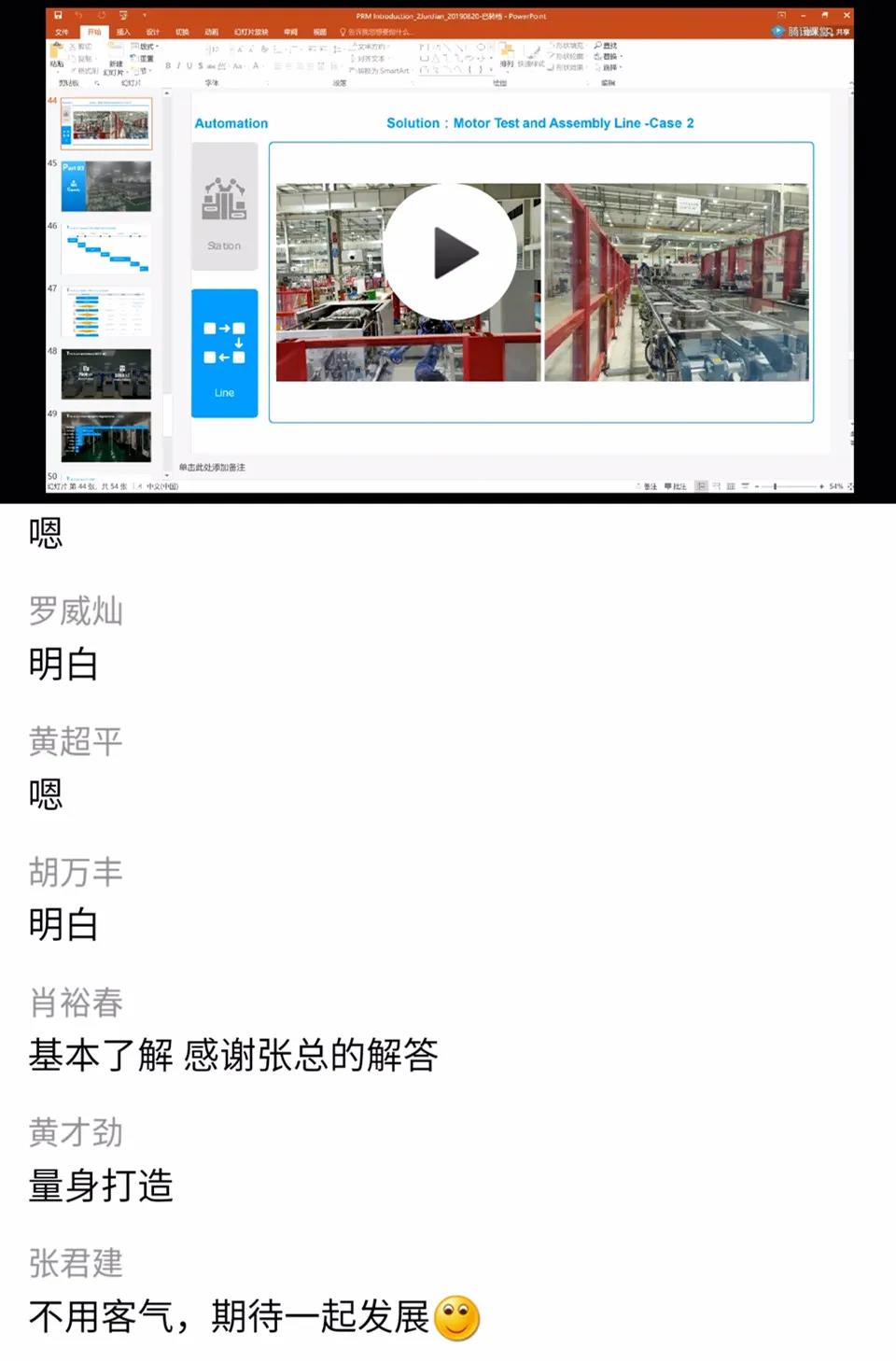Screen dimensions: 896x1361
Task: Play the paused lecture video
Action: 451,252
